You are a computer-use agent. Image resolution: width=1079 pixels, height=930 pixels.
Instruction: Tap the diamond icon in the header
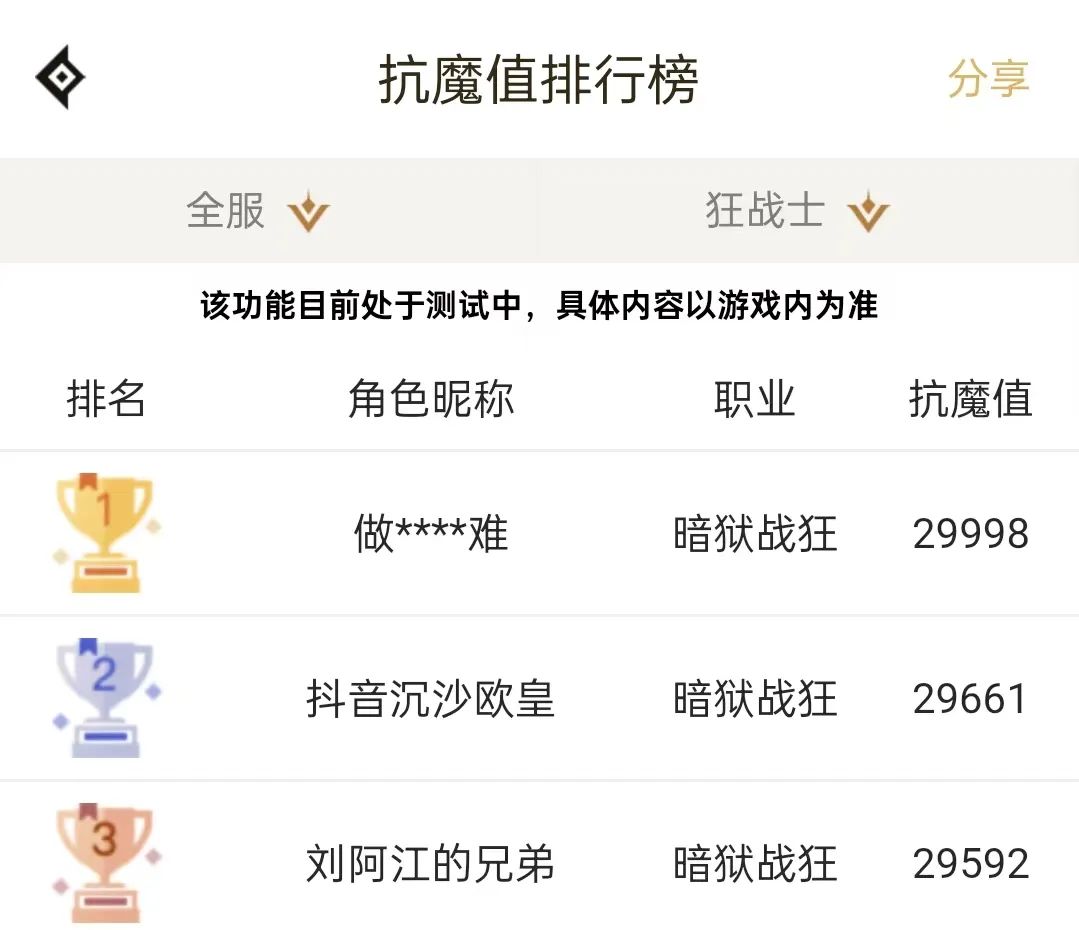tap(61, 78)
